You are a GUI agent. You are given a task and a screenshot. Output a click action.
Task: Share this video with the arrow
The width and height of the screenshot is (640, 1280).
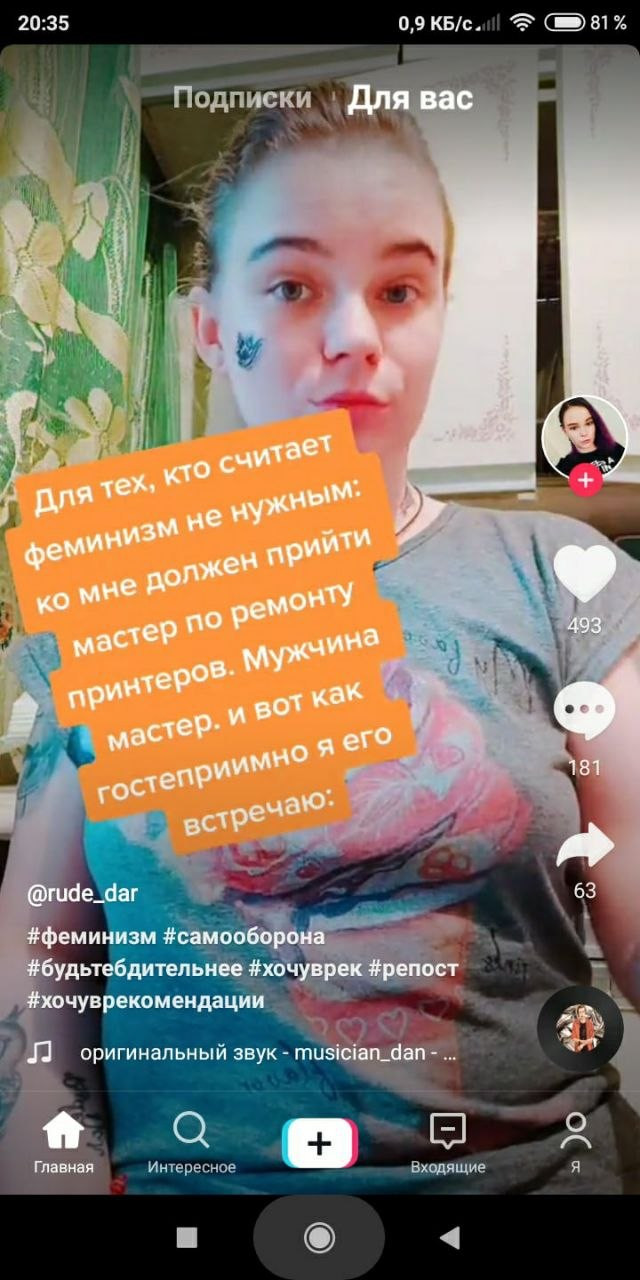click(x=584, y=847)
